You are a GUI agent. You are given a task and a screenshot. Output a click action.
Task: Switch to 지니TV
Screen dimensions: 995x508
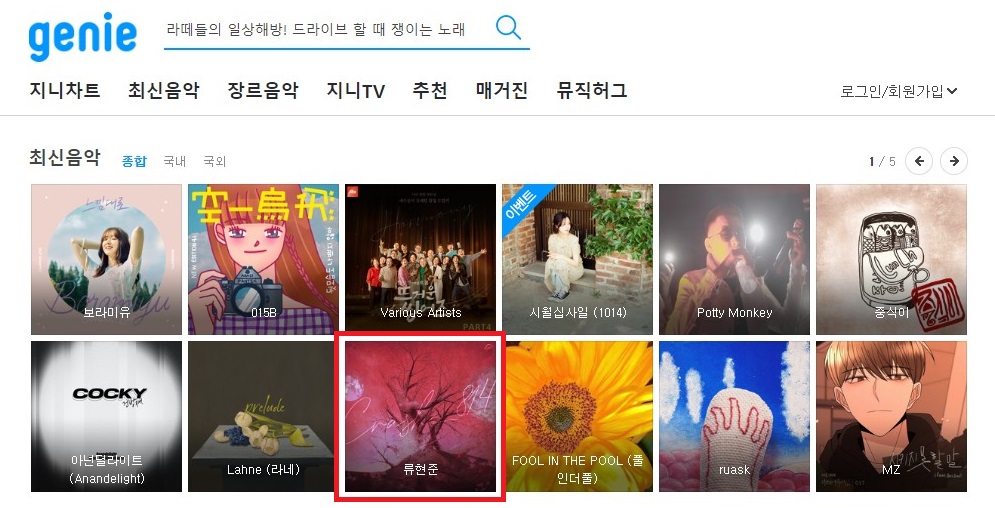355,91
